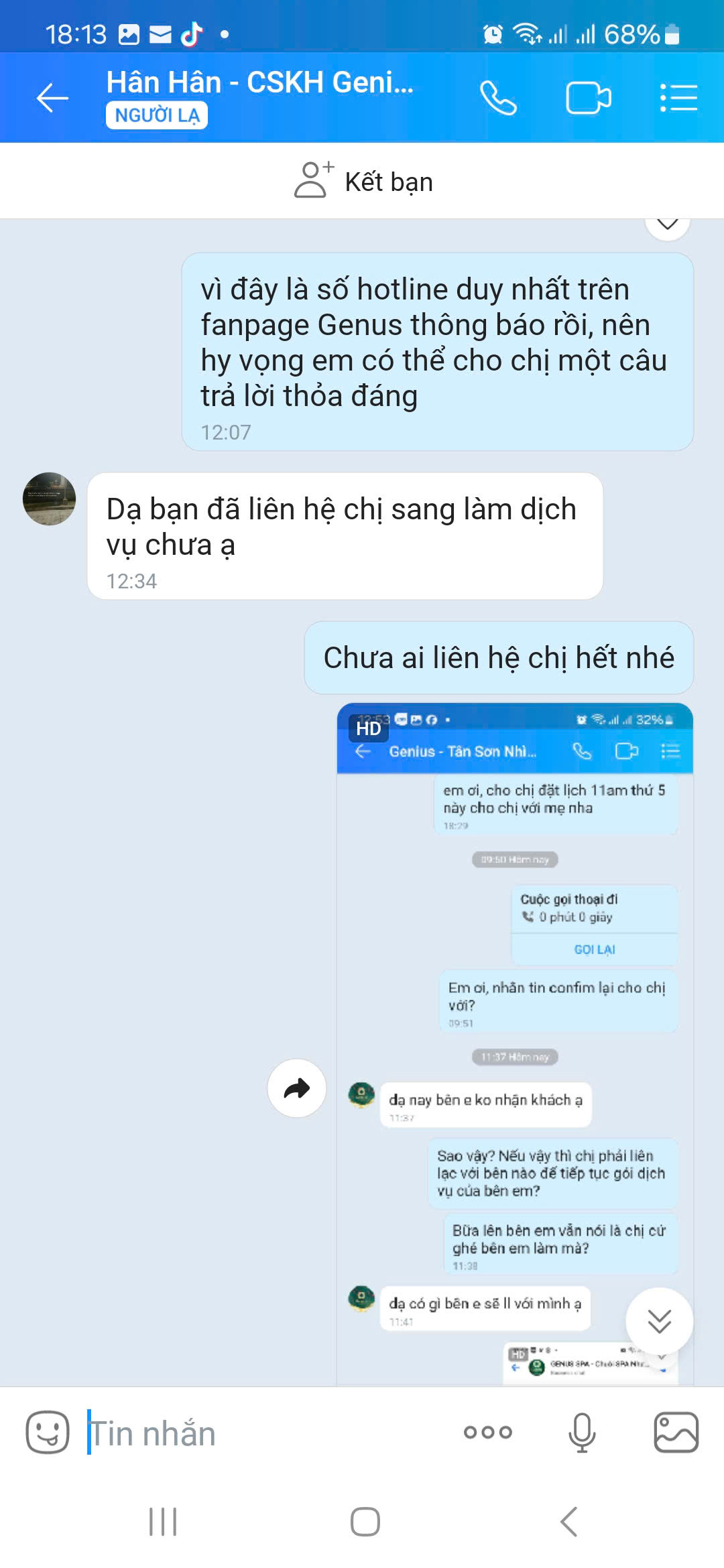Viewport: 724px width, 1568px height.
Task: Go to the system home screen
Action: click(x=365, y=1522)
